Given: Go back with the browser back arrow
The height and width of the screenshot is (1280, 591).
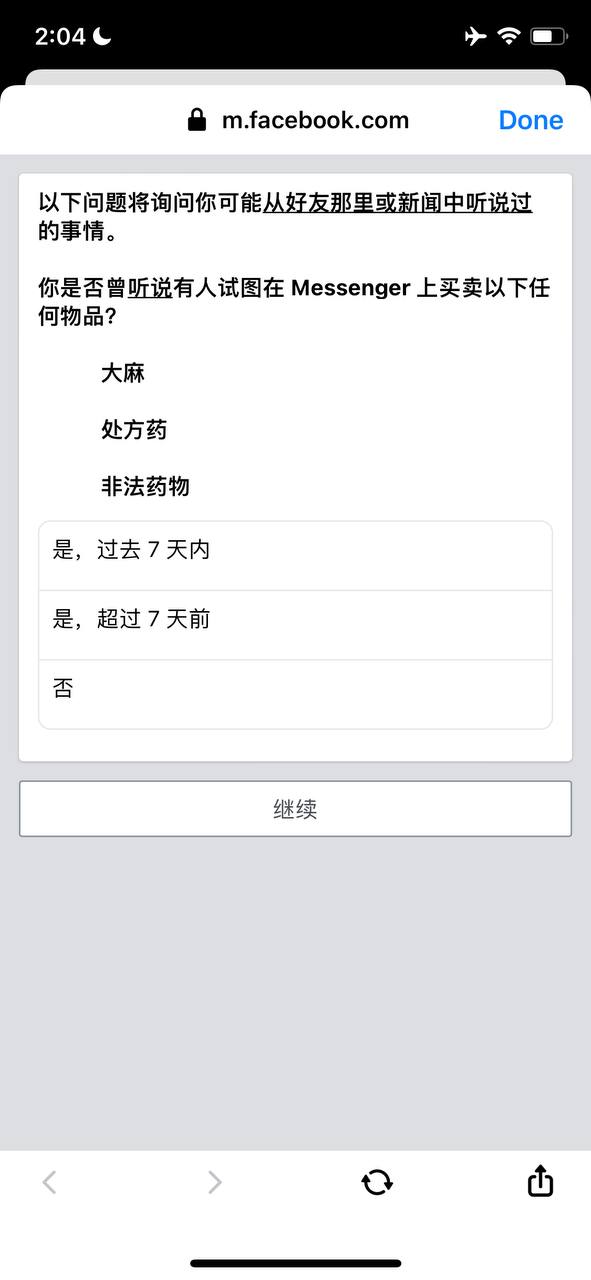Looking at the screenshot, I should 49,1182.
